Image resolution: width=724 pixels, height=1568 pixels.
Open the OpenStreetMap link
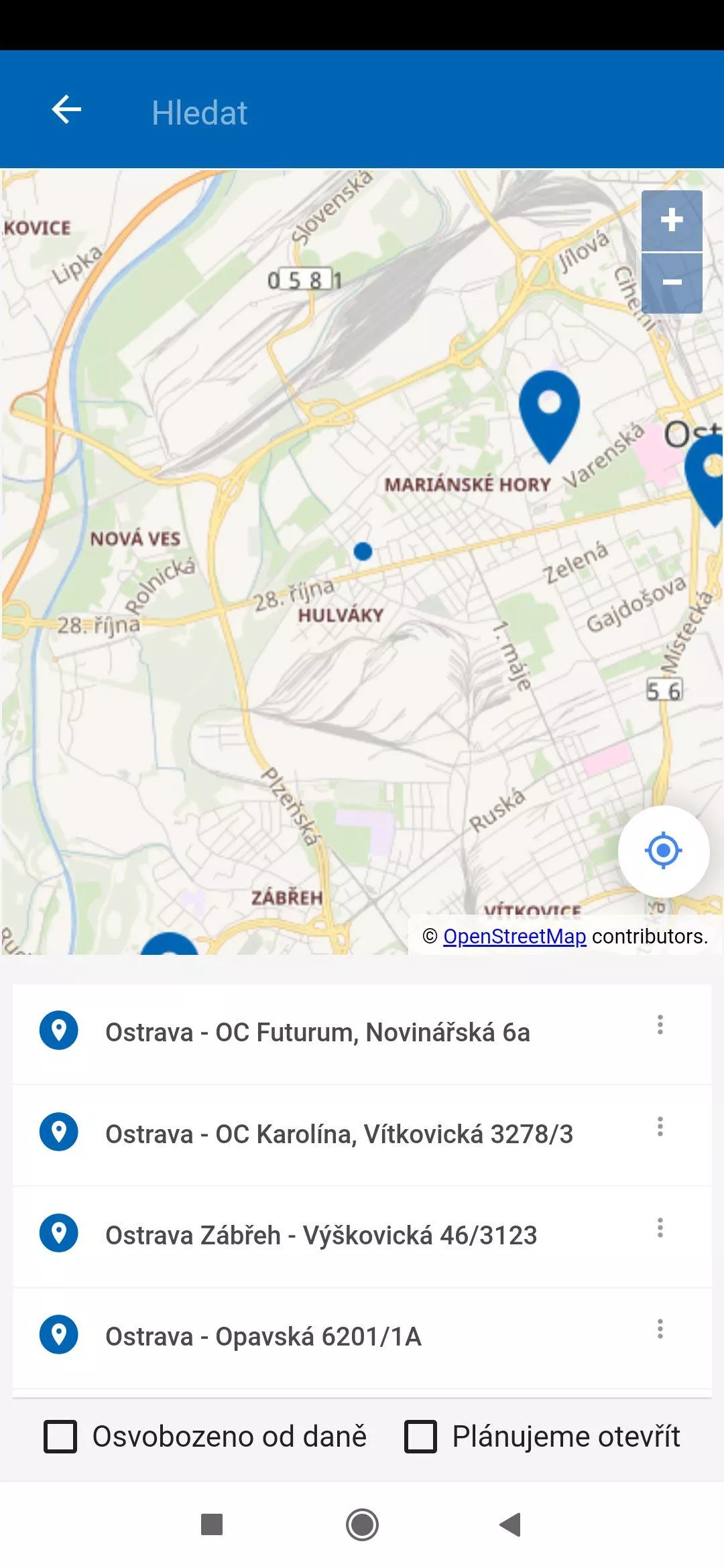point(515,936)
